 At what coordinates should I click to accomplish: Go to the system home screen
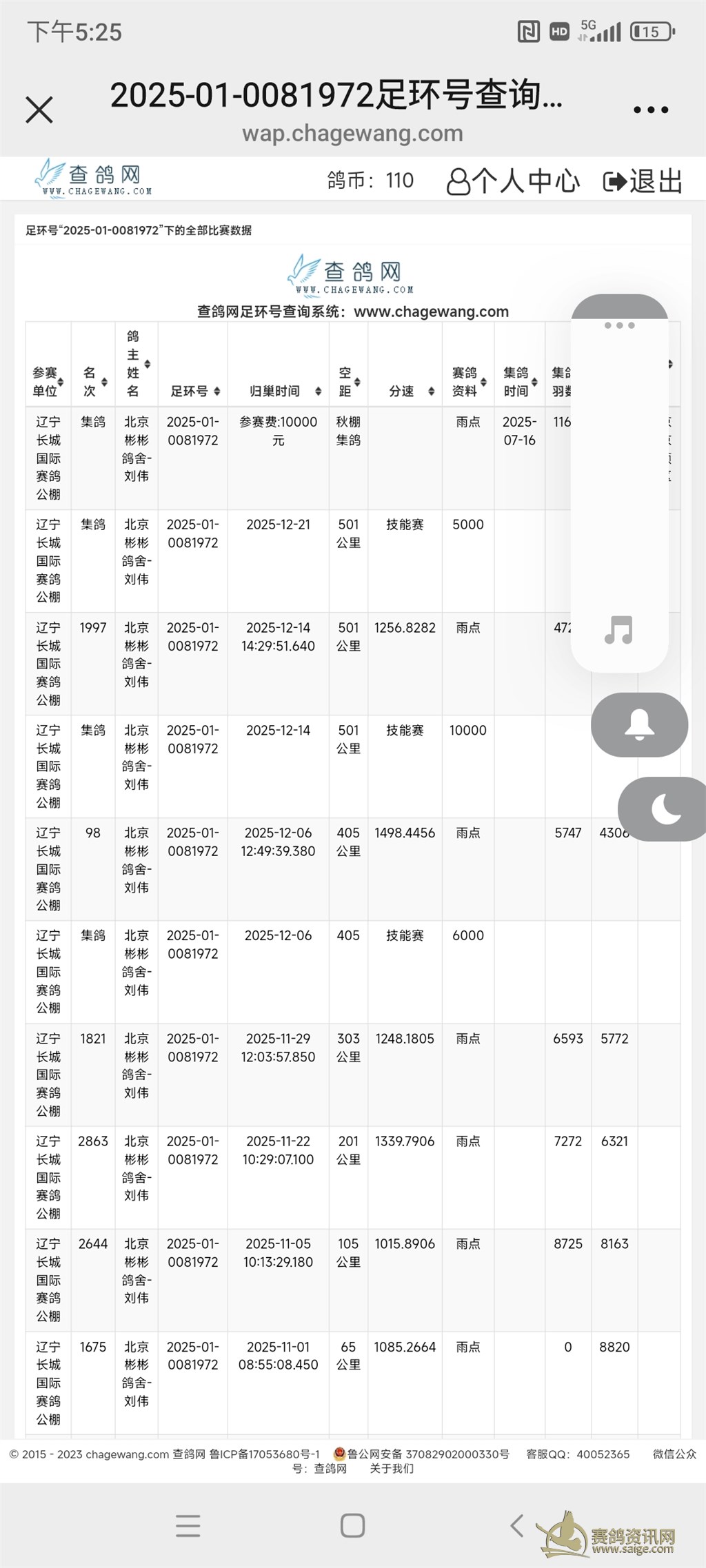tap(352, 1525)
